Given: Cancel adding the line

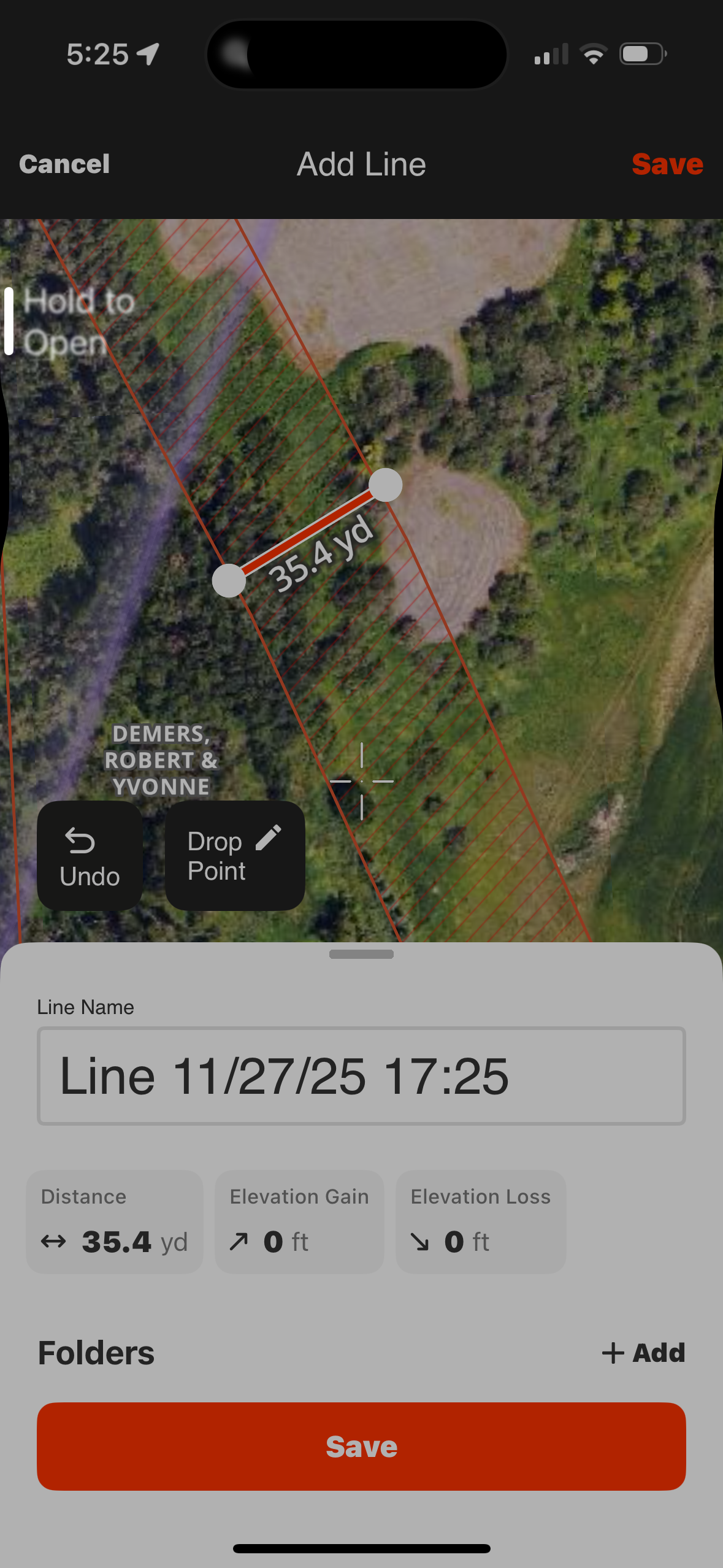Looking at the screenshot, I should point(64,164).
